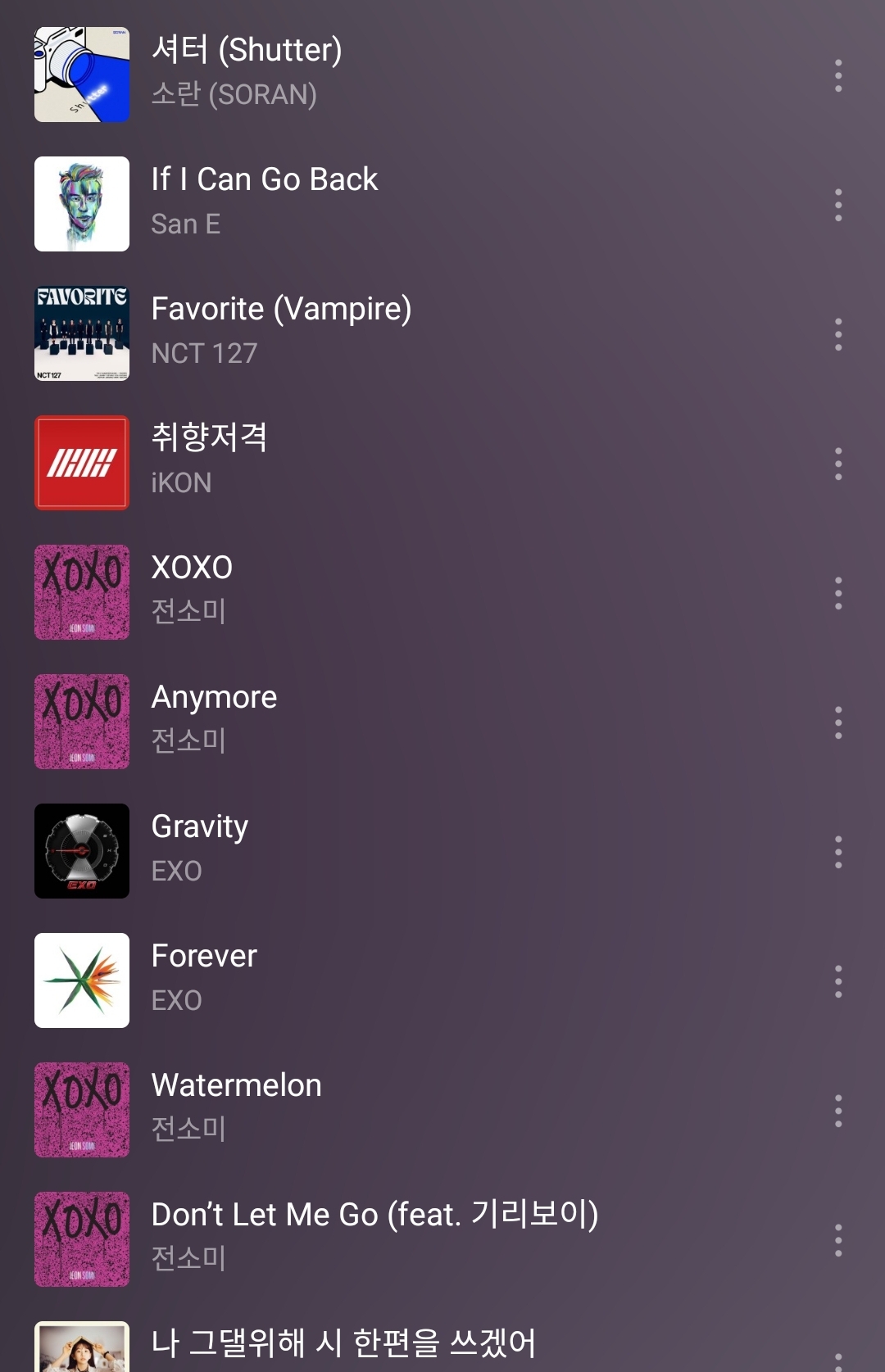This screenshot has height=1372, width=885.
Task: Open more options for Anymore
Action: pos(837,722)
